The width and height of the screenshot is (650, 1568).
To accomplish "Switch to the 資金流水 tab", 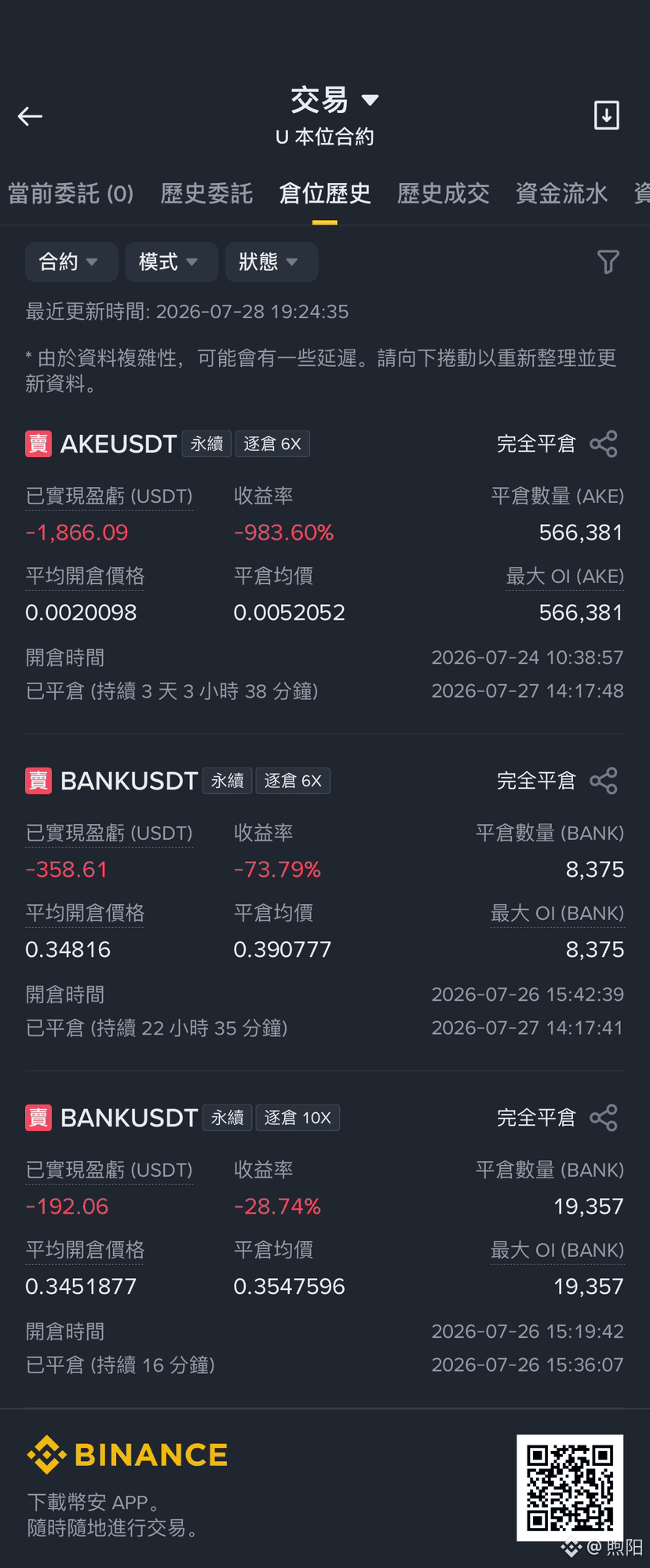I will 561,193.
